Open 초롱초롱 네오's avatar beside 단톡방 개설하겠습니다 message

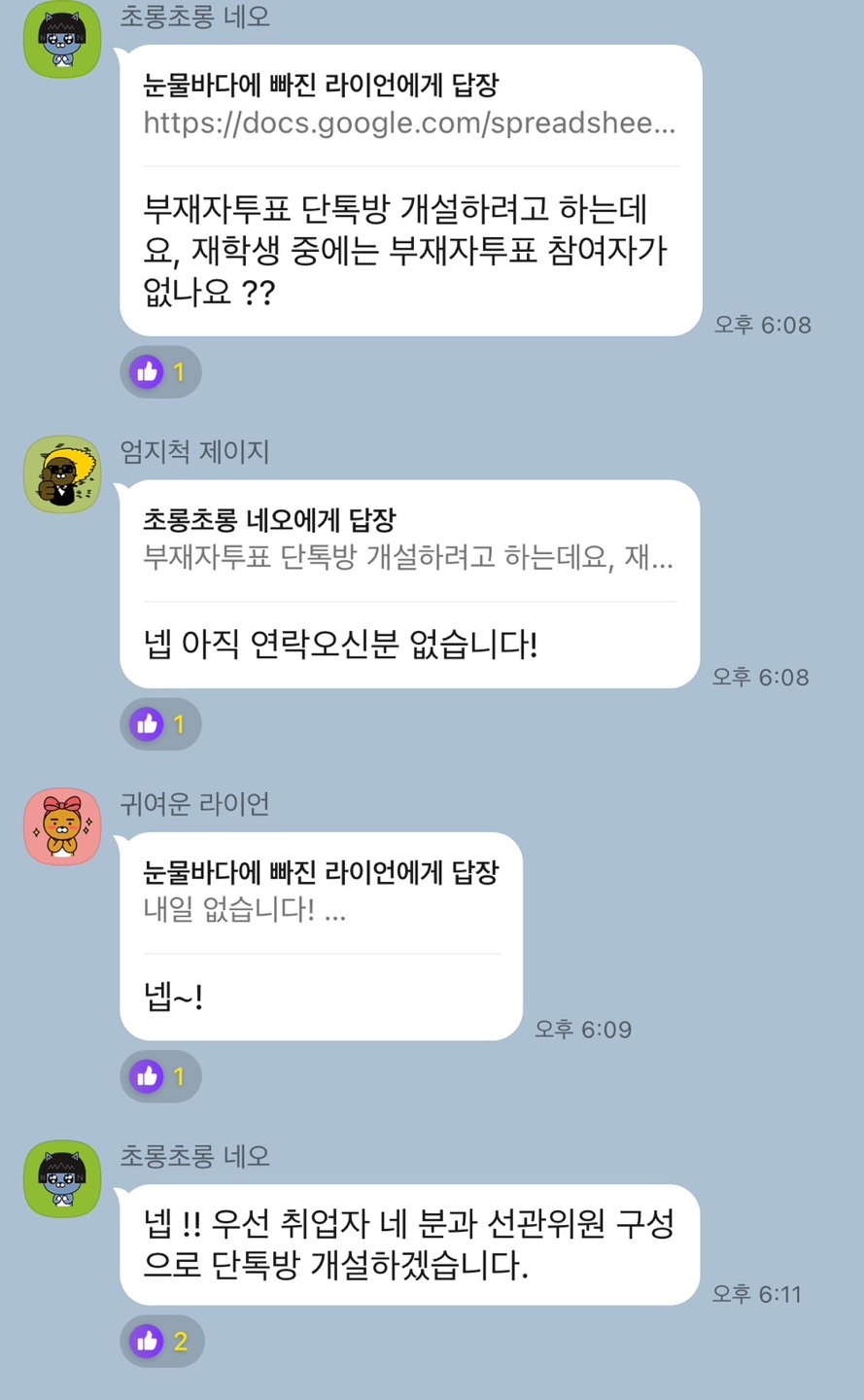62,1178
